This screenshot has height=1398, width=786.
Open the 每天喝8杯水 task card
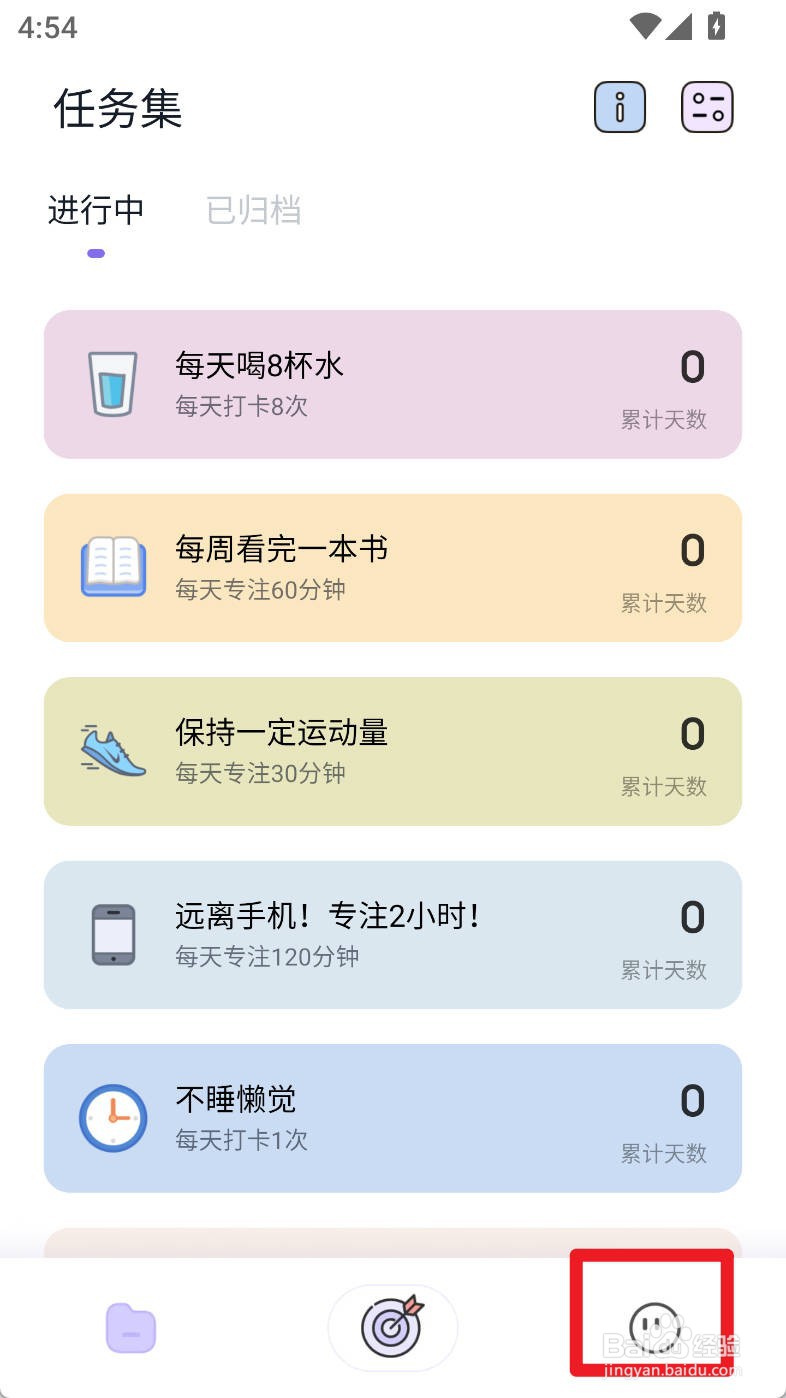(392, 384)
